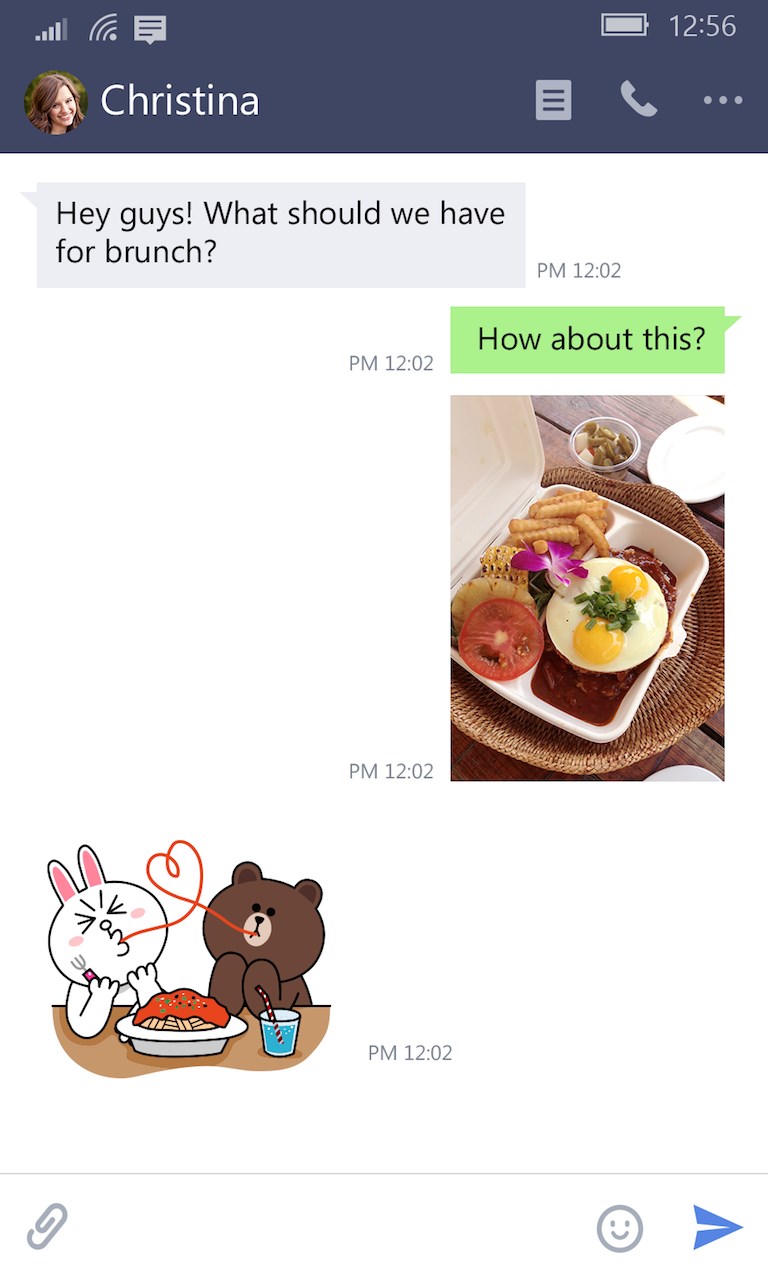Open the emoji sticker picker

point(620,1228)
